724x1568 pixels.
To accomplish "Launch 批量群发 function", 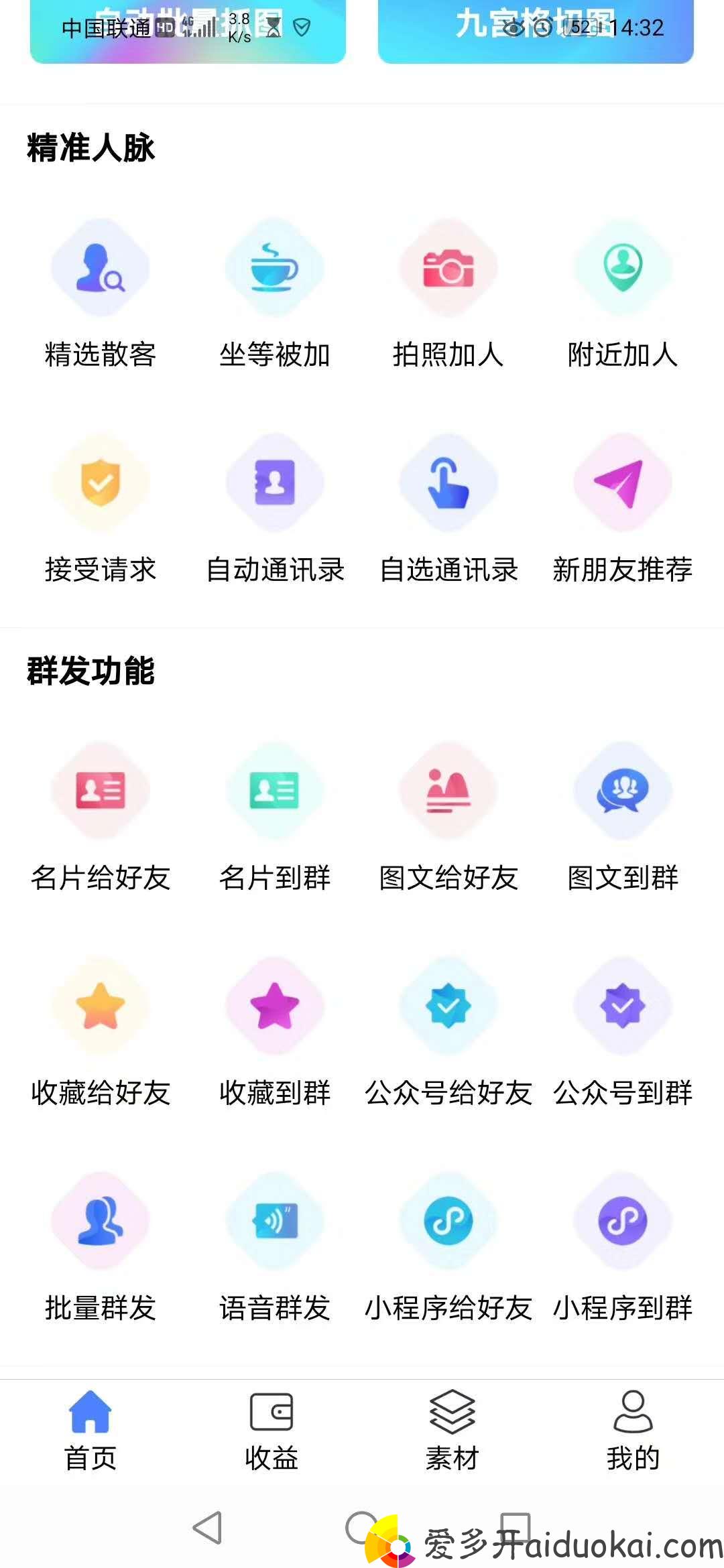I will 101,1248.
